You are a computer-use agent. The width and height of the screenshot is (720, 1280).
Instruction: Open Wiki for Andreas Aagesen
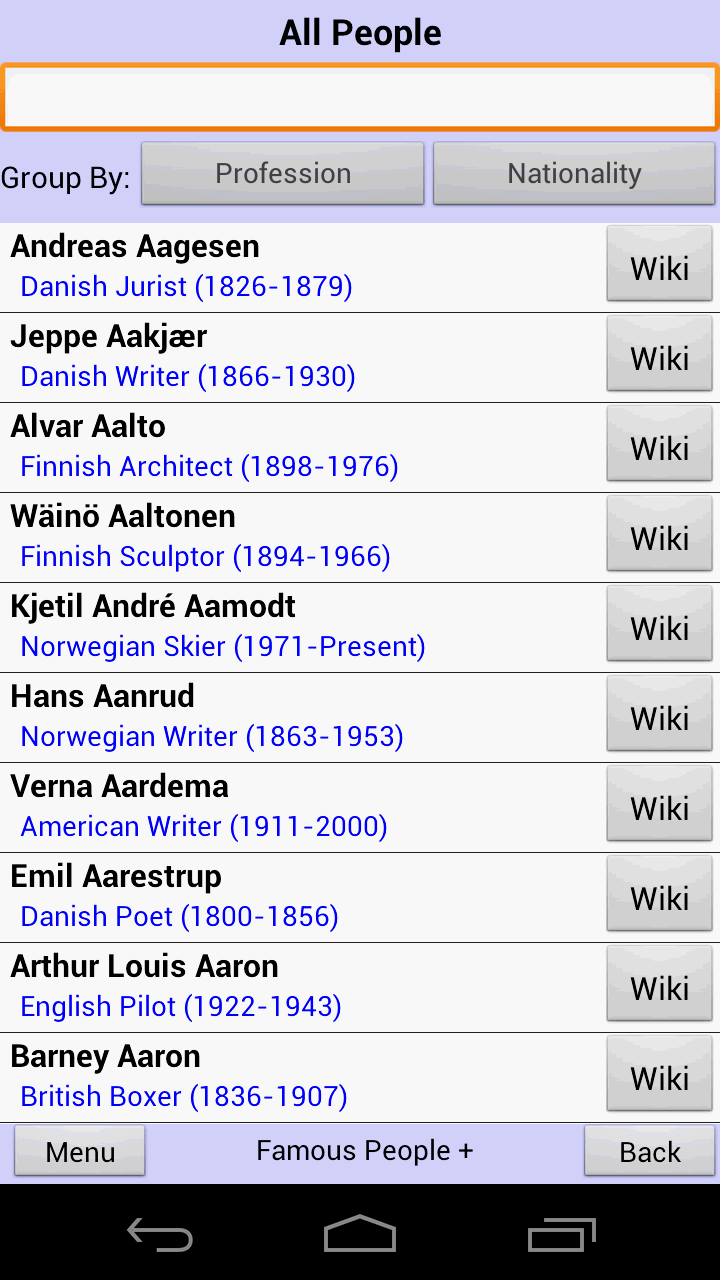tap(659, 264)
